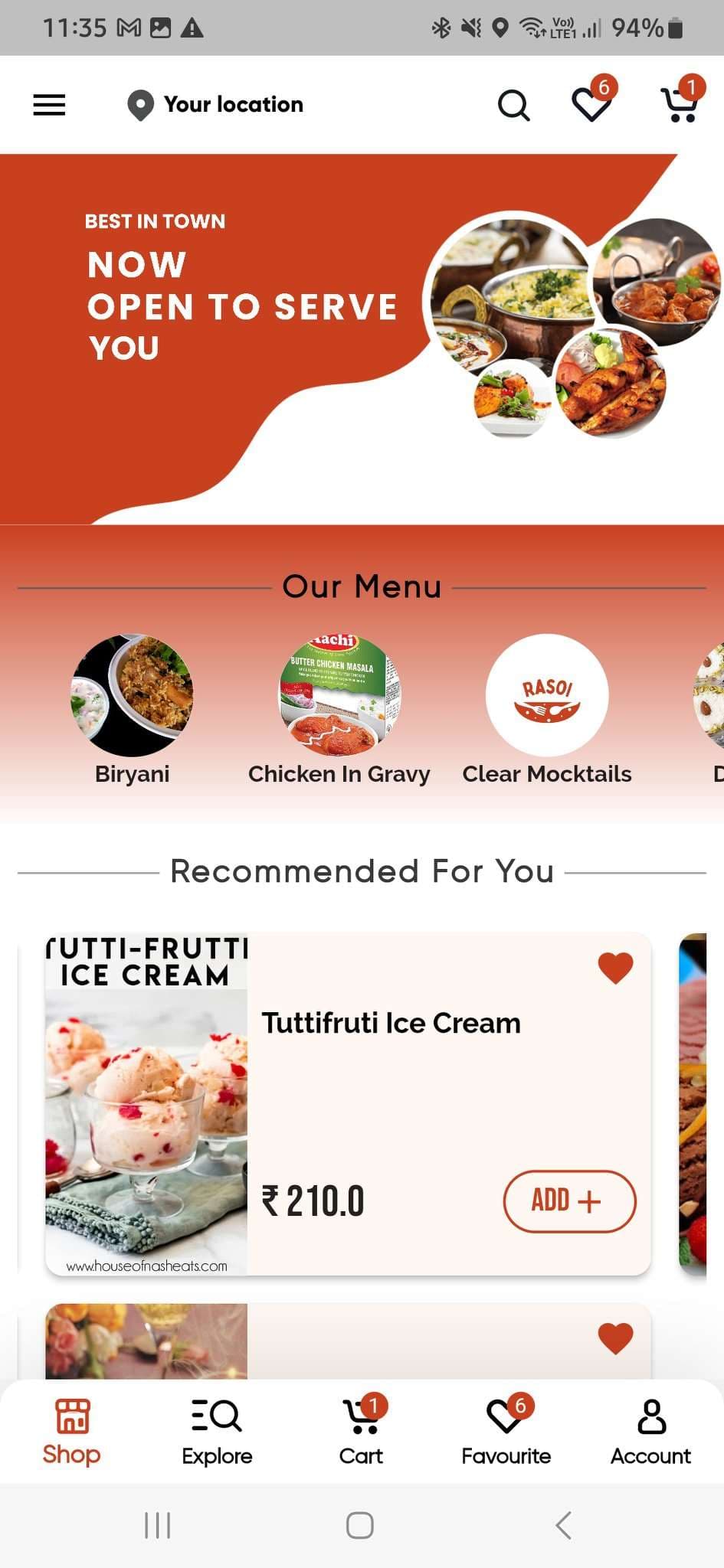Tap Your location to change delivery address
Screen dimensions: 724x1568
(233, 104)
